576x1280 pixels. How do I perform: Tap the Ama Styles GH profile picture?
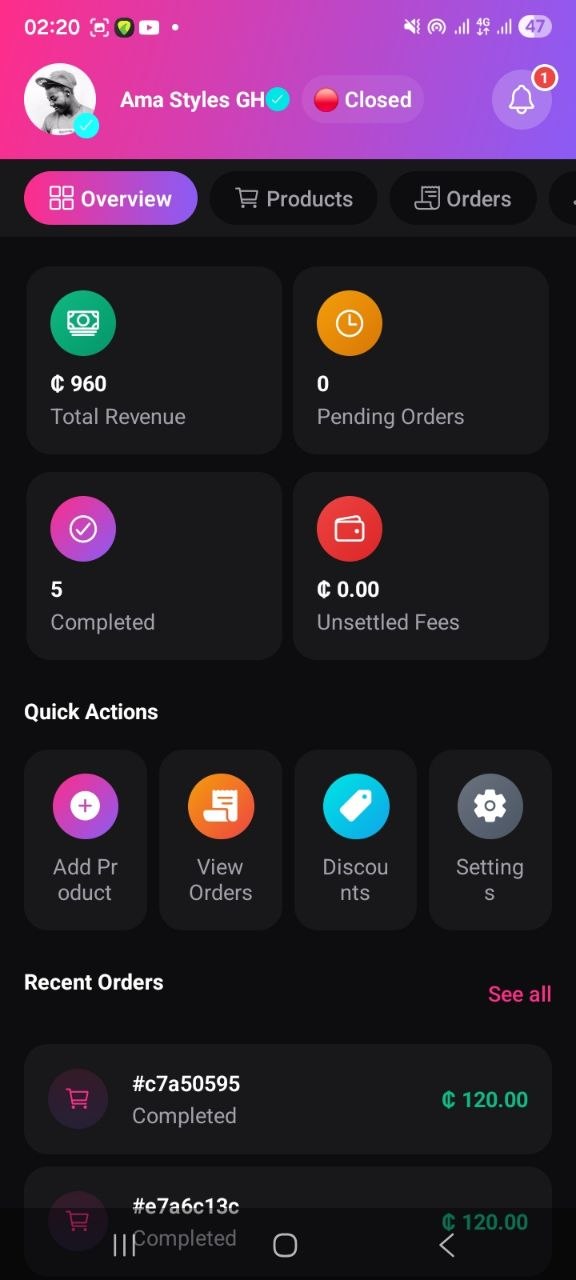(x=60, y=100)
